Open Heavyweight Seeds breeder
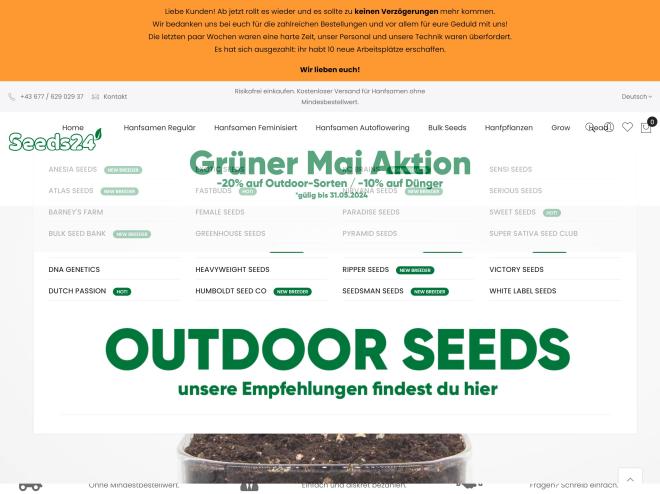Viewport: 660px width, 494px height. point(232,269)
